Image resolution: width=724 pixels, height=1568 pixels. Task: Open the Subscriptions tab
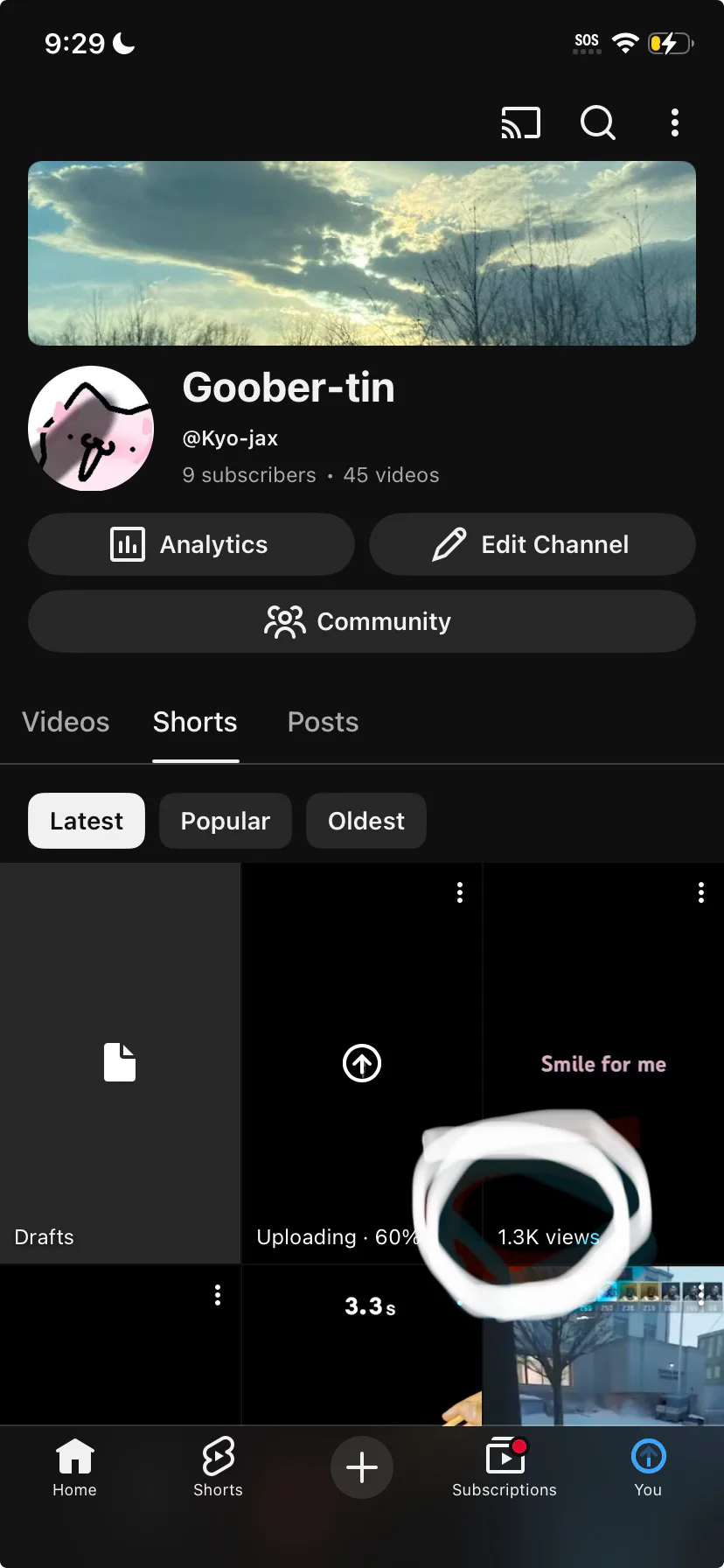[504, 1467]
